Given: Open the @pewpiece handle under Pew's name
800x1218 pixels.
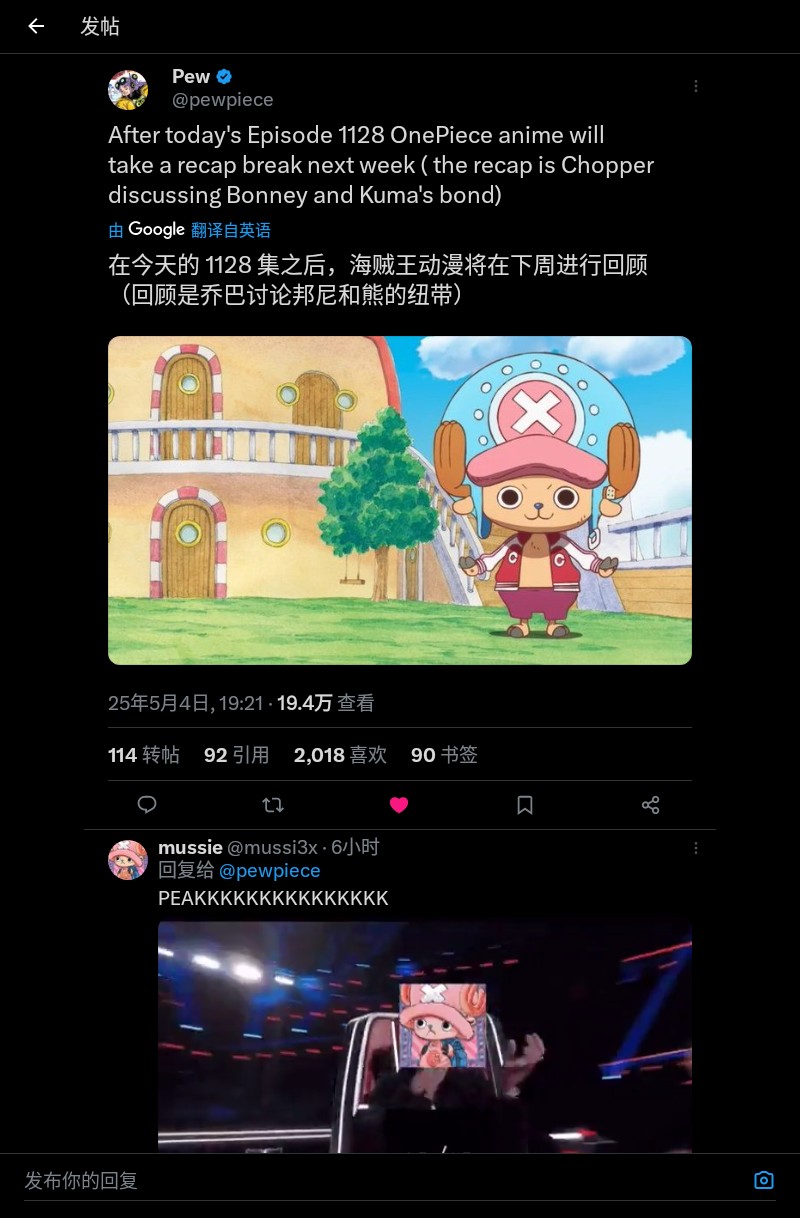Looking at the screenshot, I should pyautogui.click(x=222, y=100).
